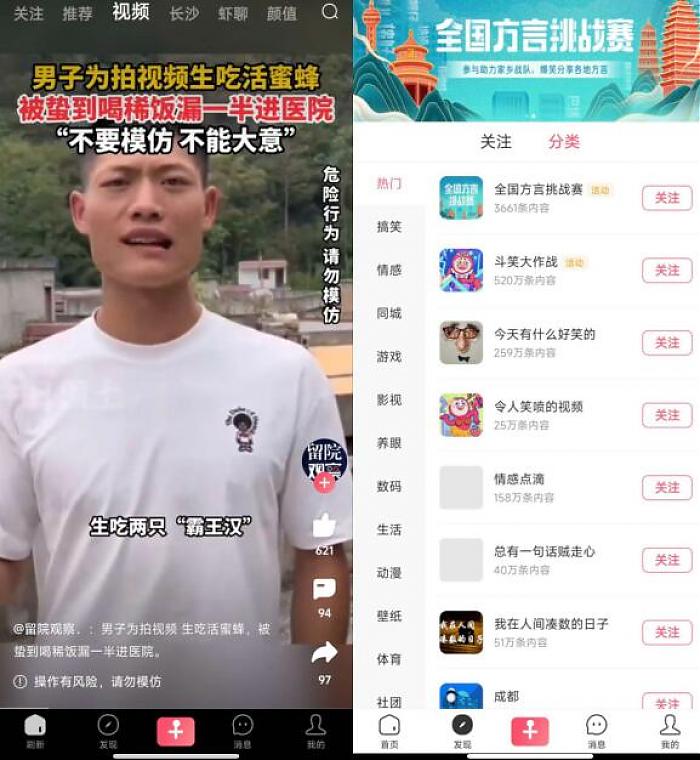The height and width of the screenshot is (760, 700).
Task: Open the search magnifier icon
Action: click(x=330, y=12)
